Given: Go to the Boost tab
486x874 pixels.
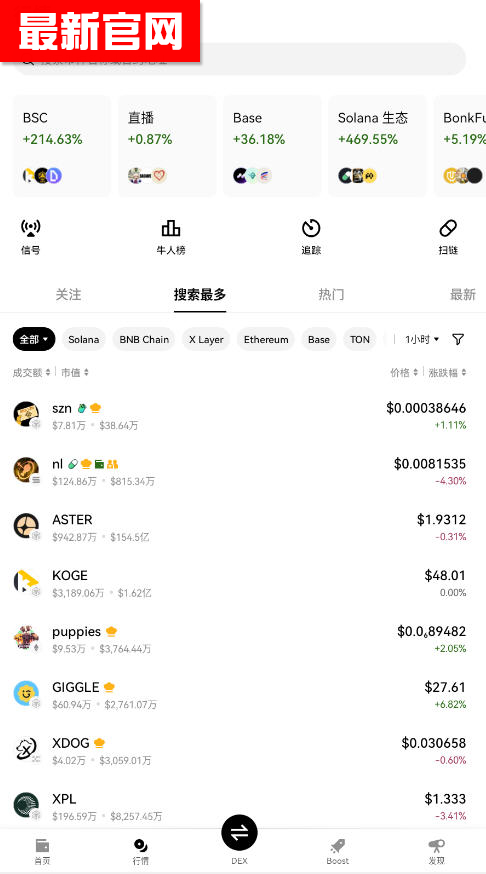Looking at the screenshot, I should click(338, 852).
